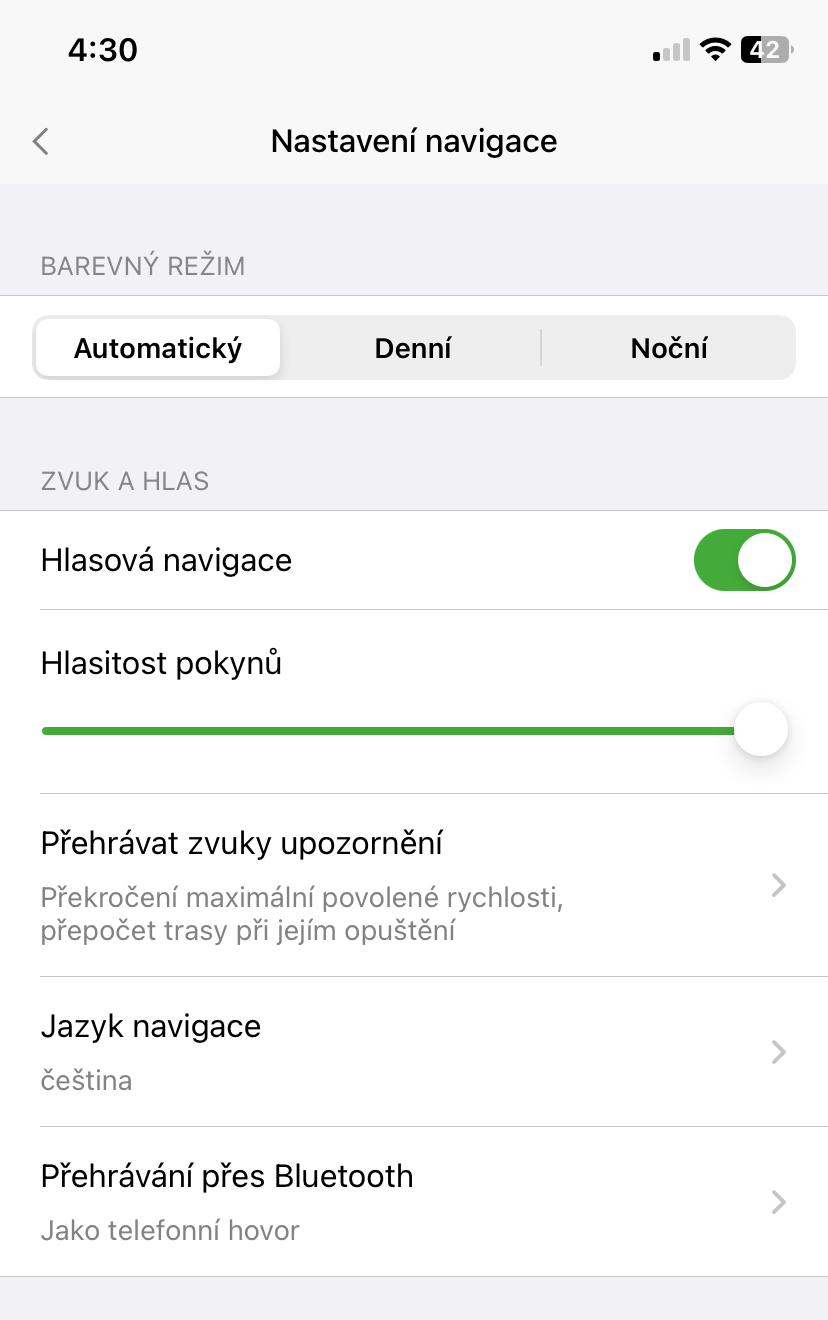
Task: Switch to the Noční color mode
Action: pyautogui.click(x=669, y=348)
